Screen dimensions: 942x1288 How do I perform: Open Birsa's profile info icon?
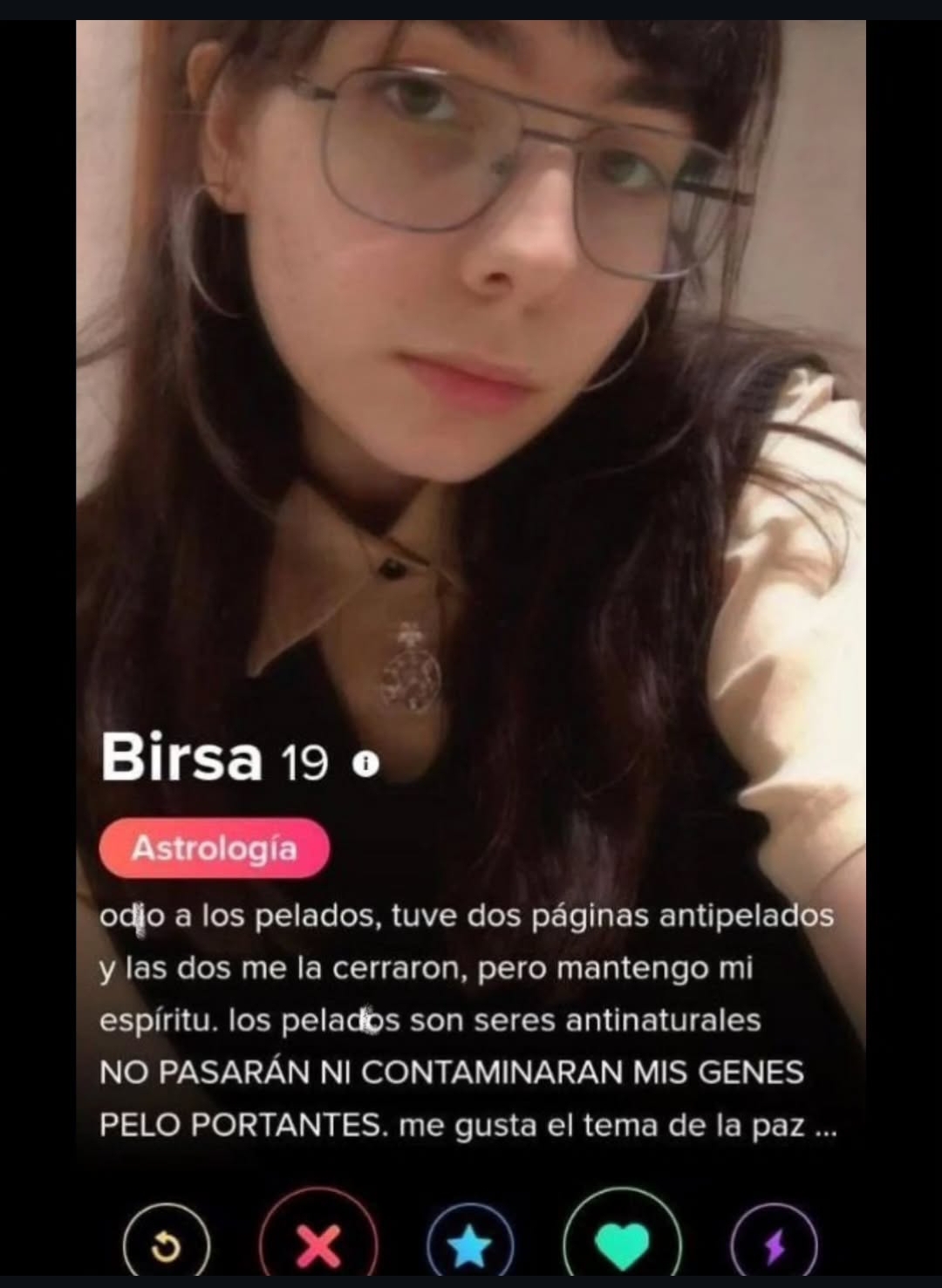pos(366,765)
